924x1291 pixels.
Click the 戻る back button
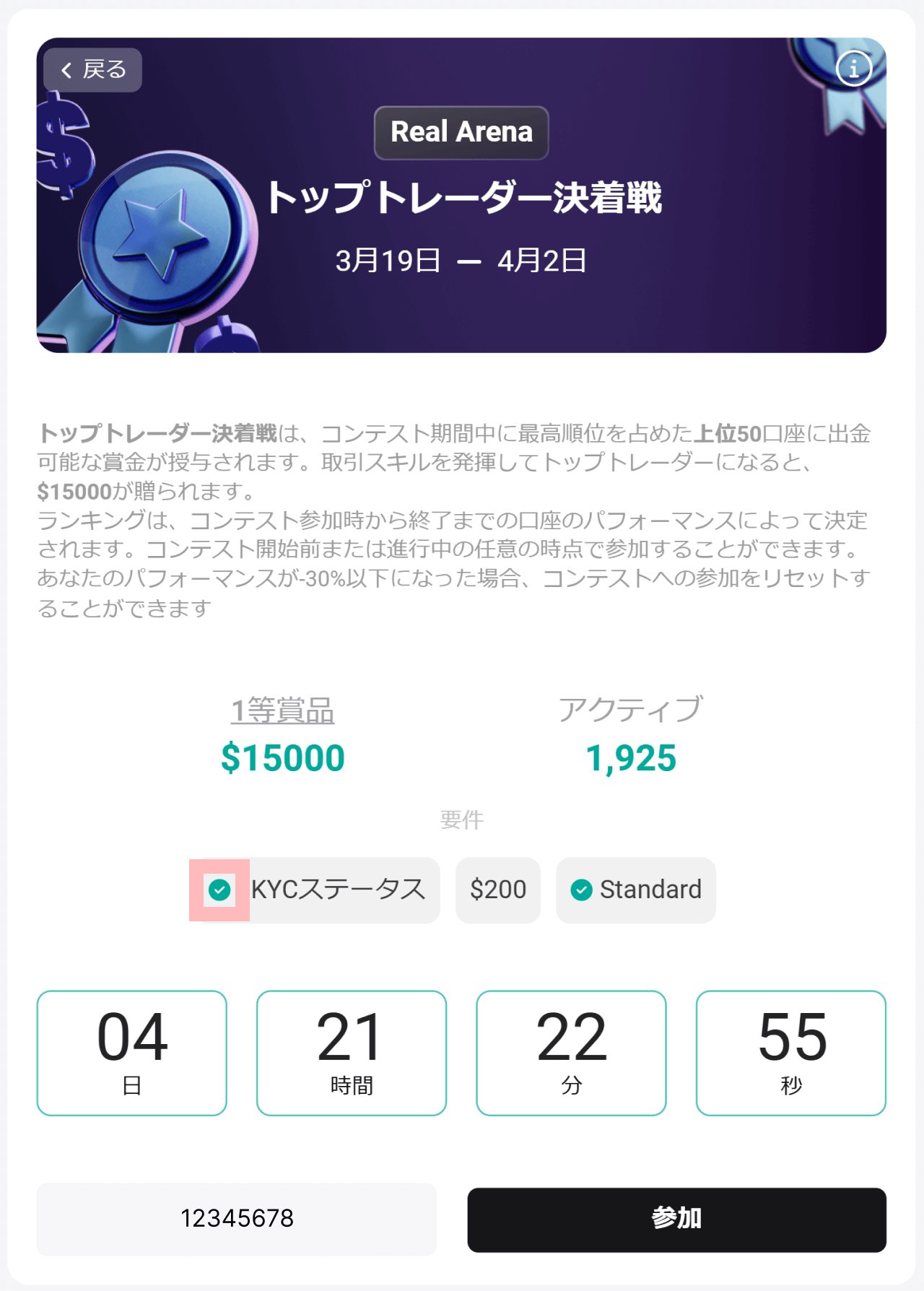click(x=92, y=69)
